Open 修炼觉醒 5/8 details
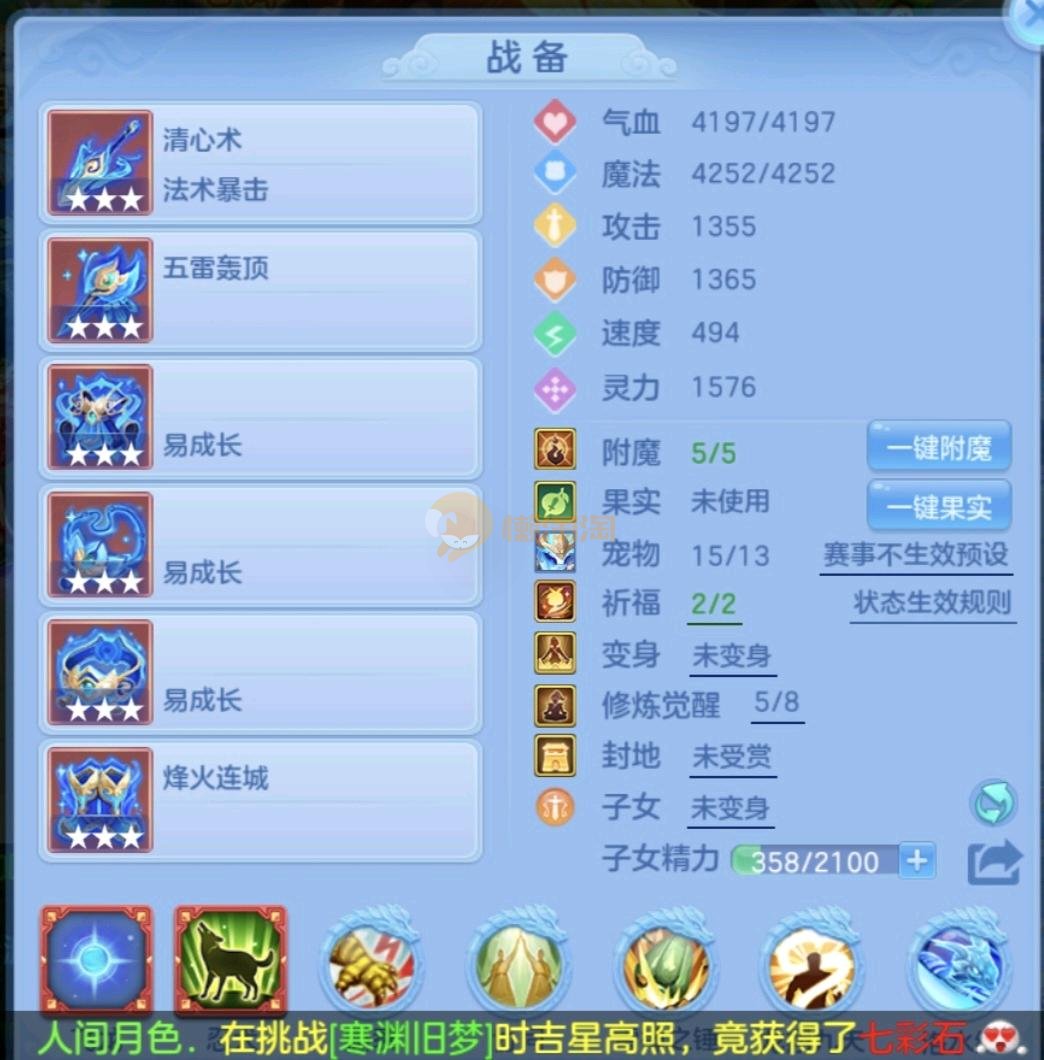Screen dimensions: 1044x1060 (776, 703)
